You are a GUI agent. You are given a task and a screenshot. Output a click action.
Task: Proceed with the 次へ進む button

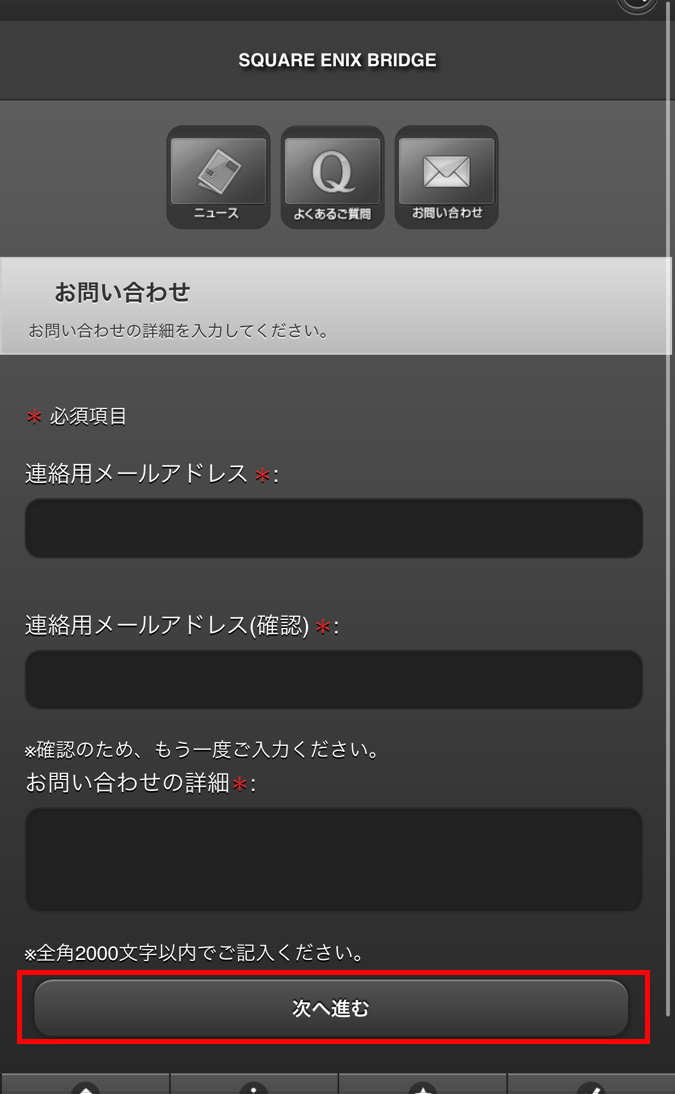(x=332, y=1007)
